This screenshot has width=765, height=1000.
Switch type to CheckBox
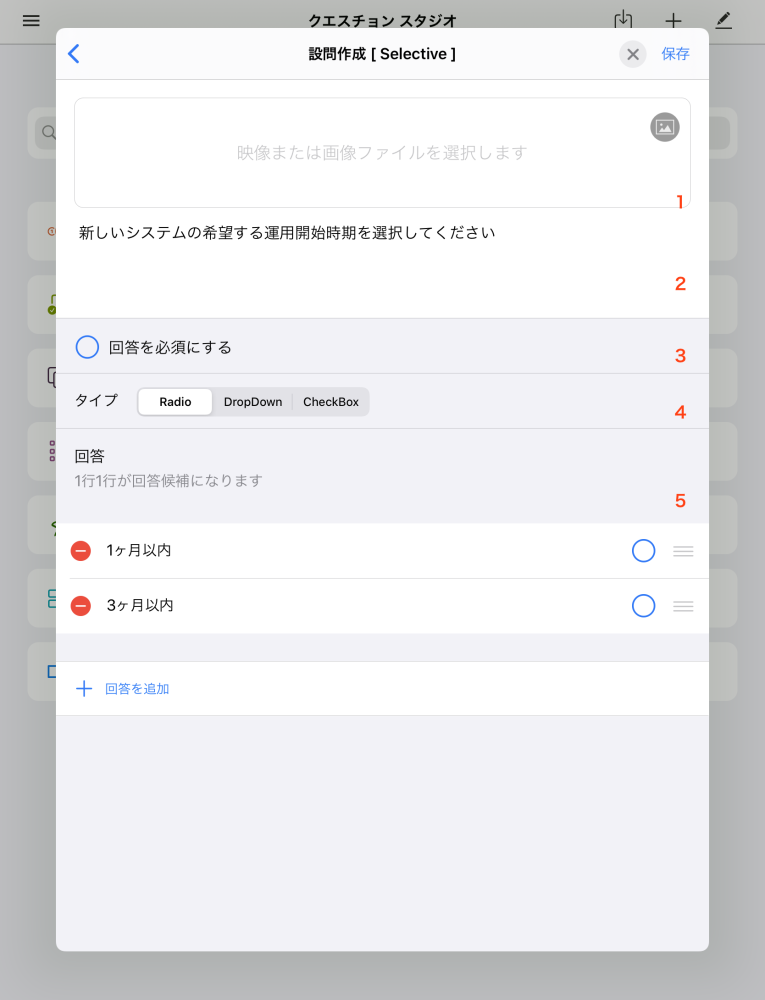tap(331, 402)
